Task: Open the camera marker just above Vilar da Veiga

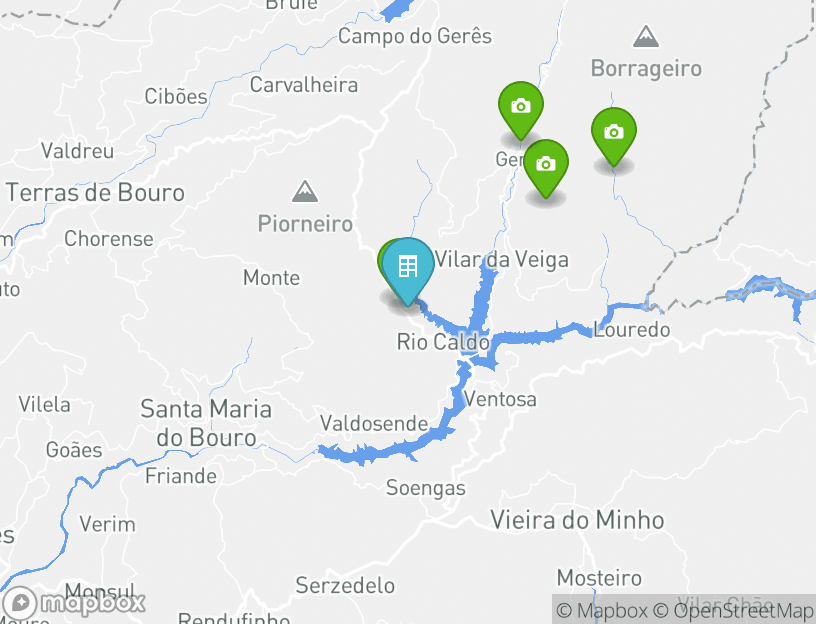Action: tap(545, 164)
